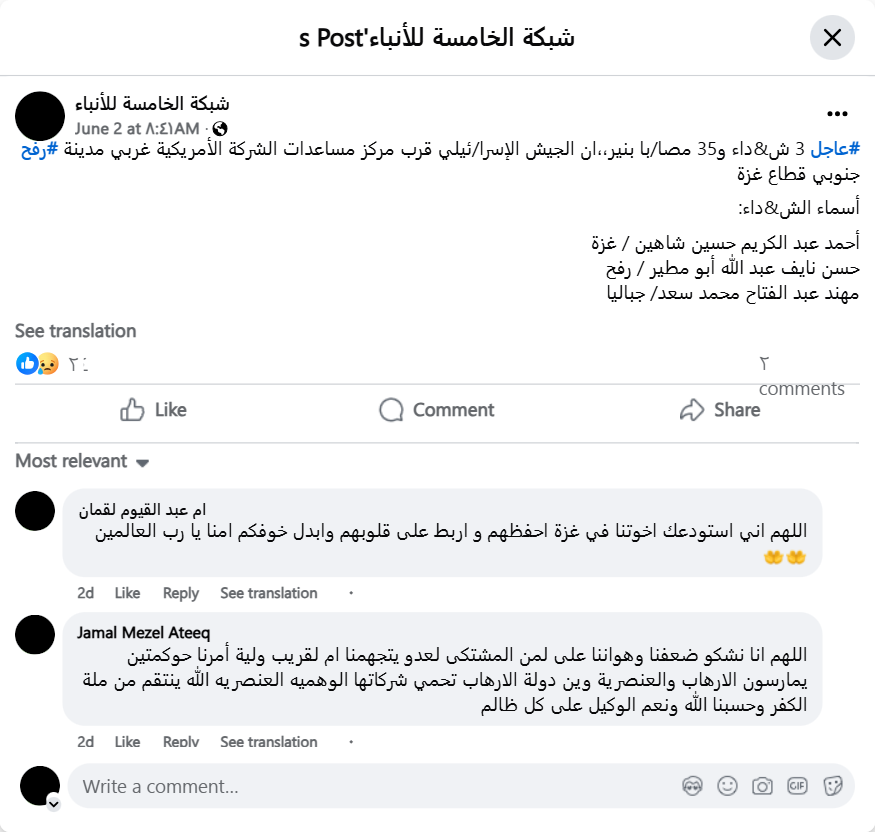Screen dimensions: 875x832
Task: Reply to ام عبد القيوم لقمان's comment
Action: click(x=181, y=593)
